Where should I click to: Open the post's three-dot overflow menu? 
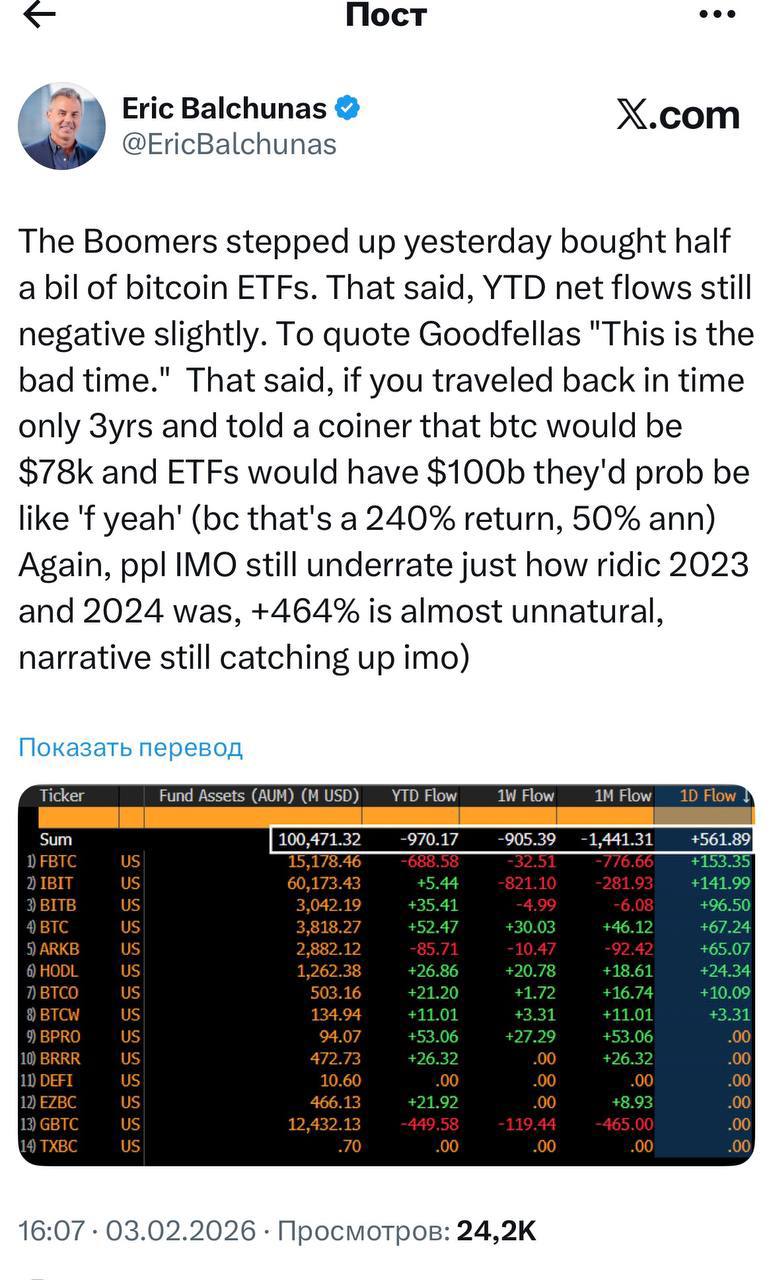[717, 15]
